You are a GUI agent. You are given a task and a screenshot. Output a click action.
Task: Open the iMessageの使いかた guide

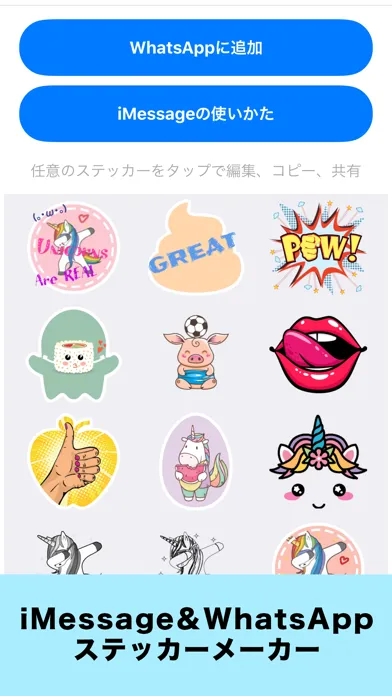196,114
